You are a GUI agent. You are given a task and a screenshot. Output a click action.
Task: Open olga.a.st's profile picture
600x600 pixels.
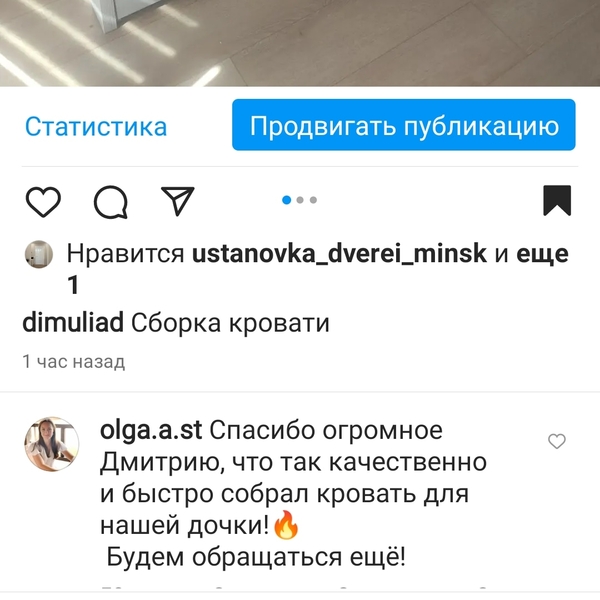[x=51, y=445]
